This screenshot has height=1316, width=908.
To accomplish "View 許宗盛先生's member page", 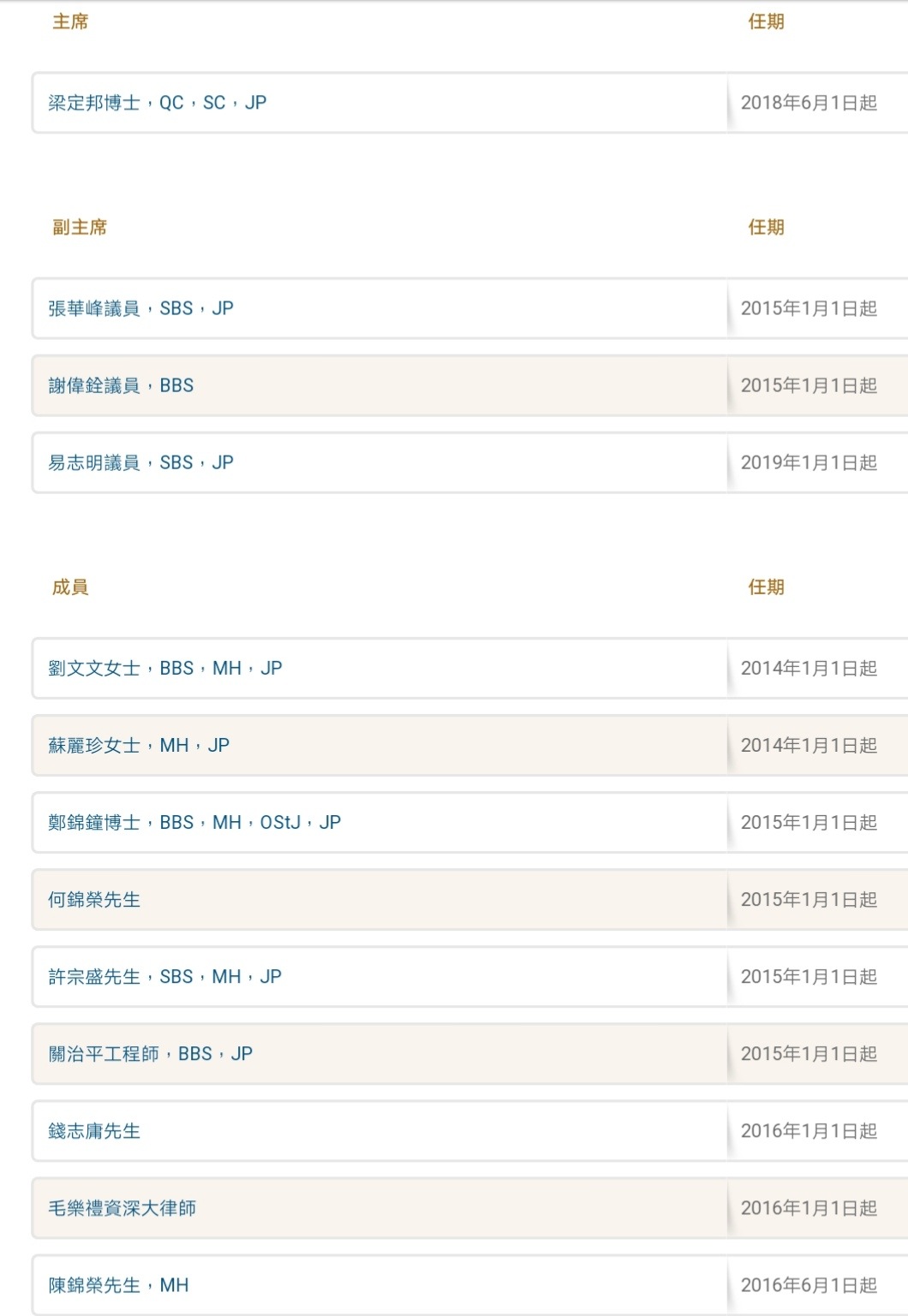I will tap(164, 976).
